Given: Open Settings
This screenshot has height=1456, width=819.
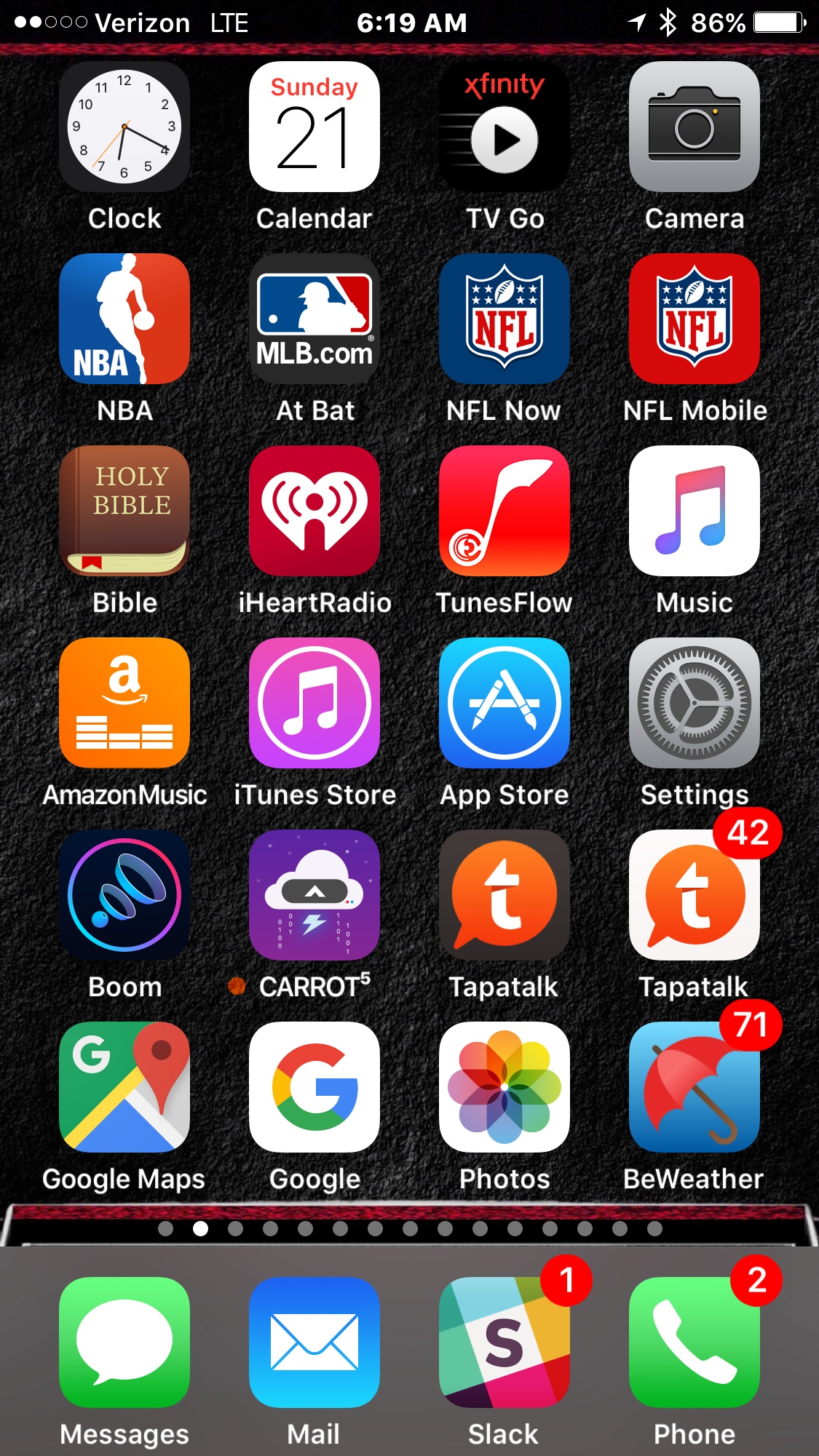Looking at the screenshot, I should (695, 703).
